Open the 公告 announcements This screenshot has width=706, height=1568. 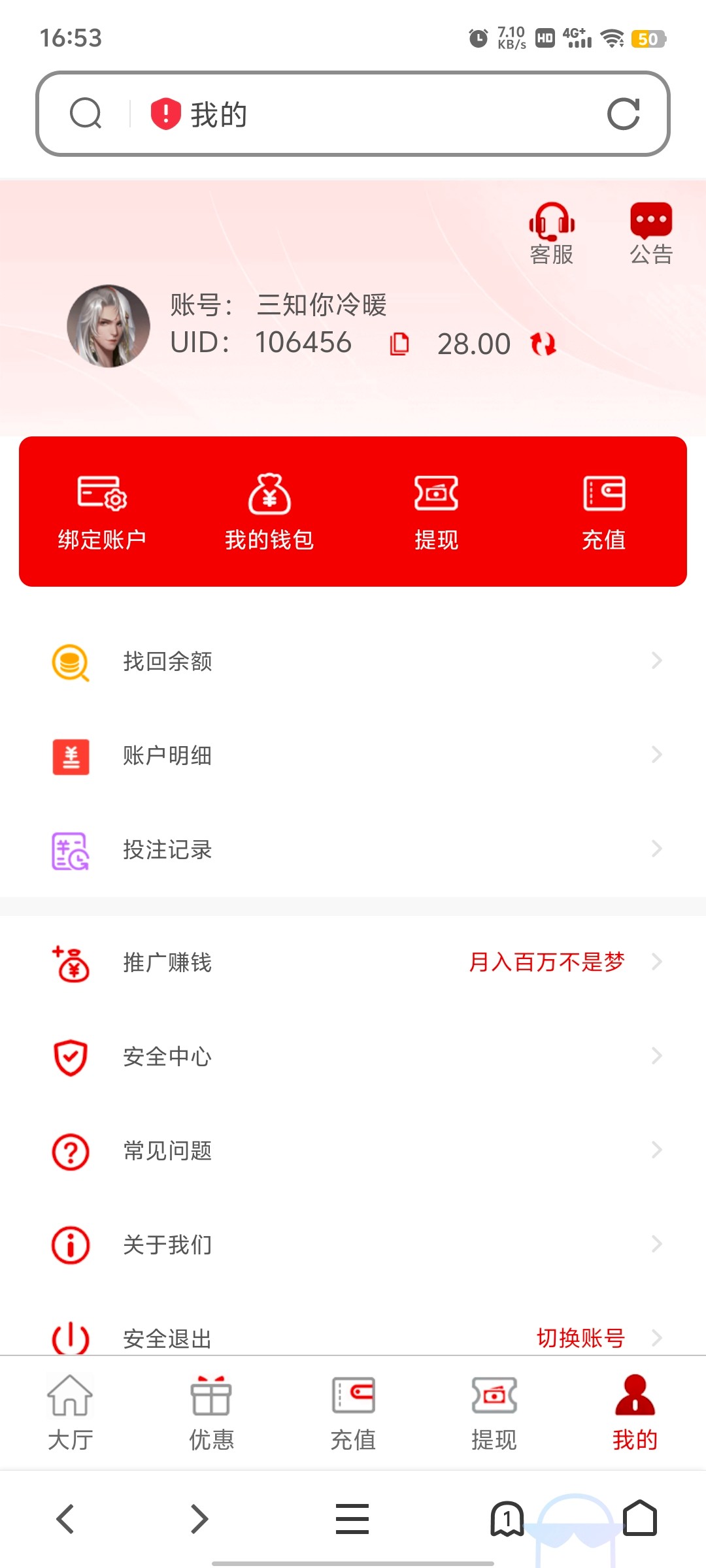(651, 233)
